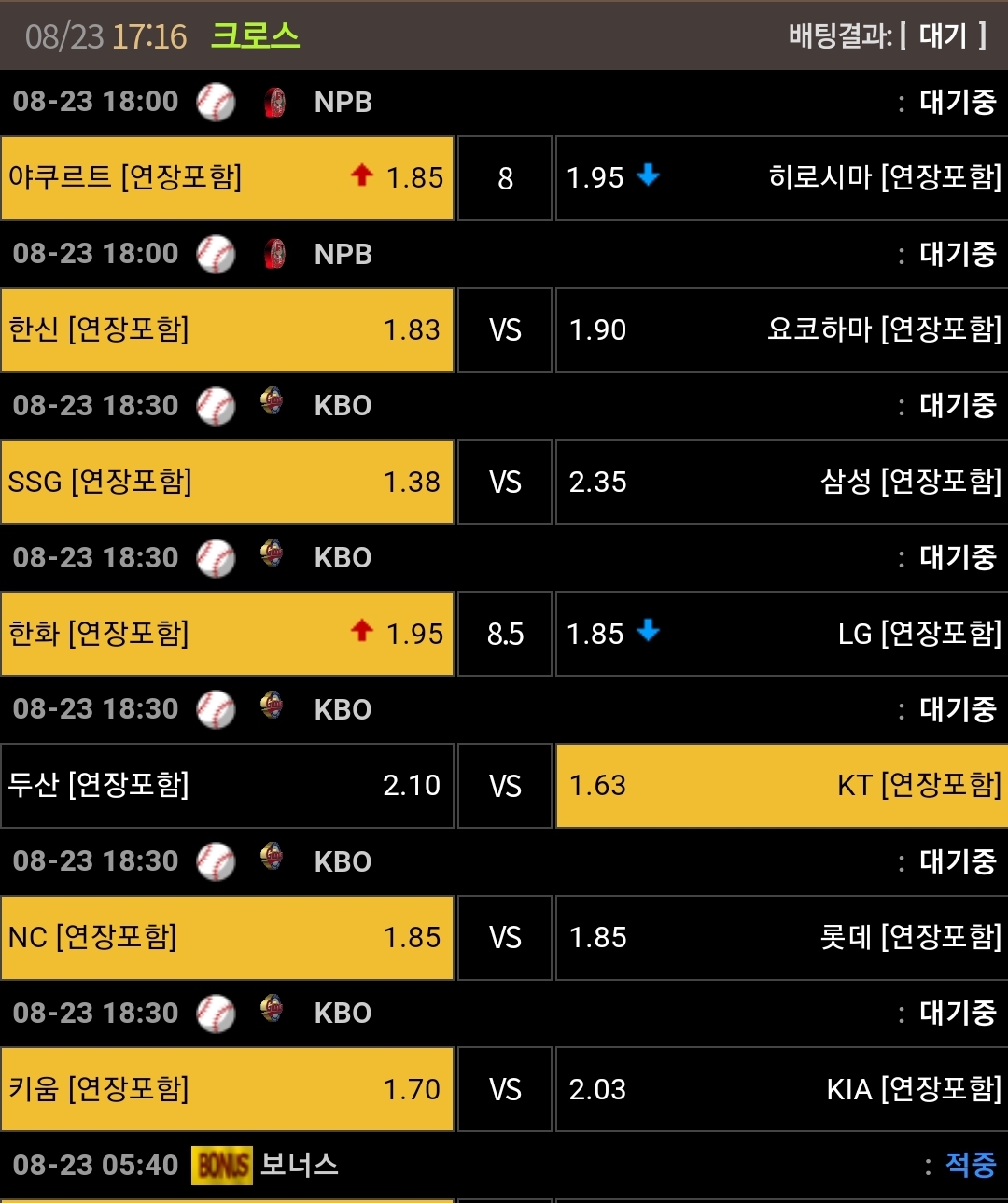Select KT odds 1.63

[782, 786]
